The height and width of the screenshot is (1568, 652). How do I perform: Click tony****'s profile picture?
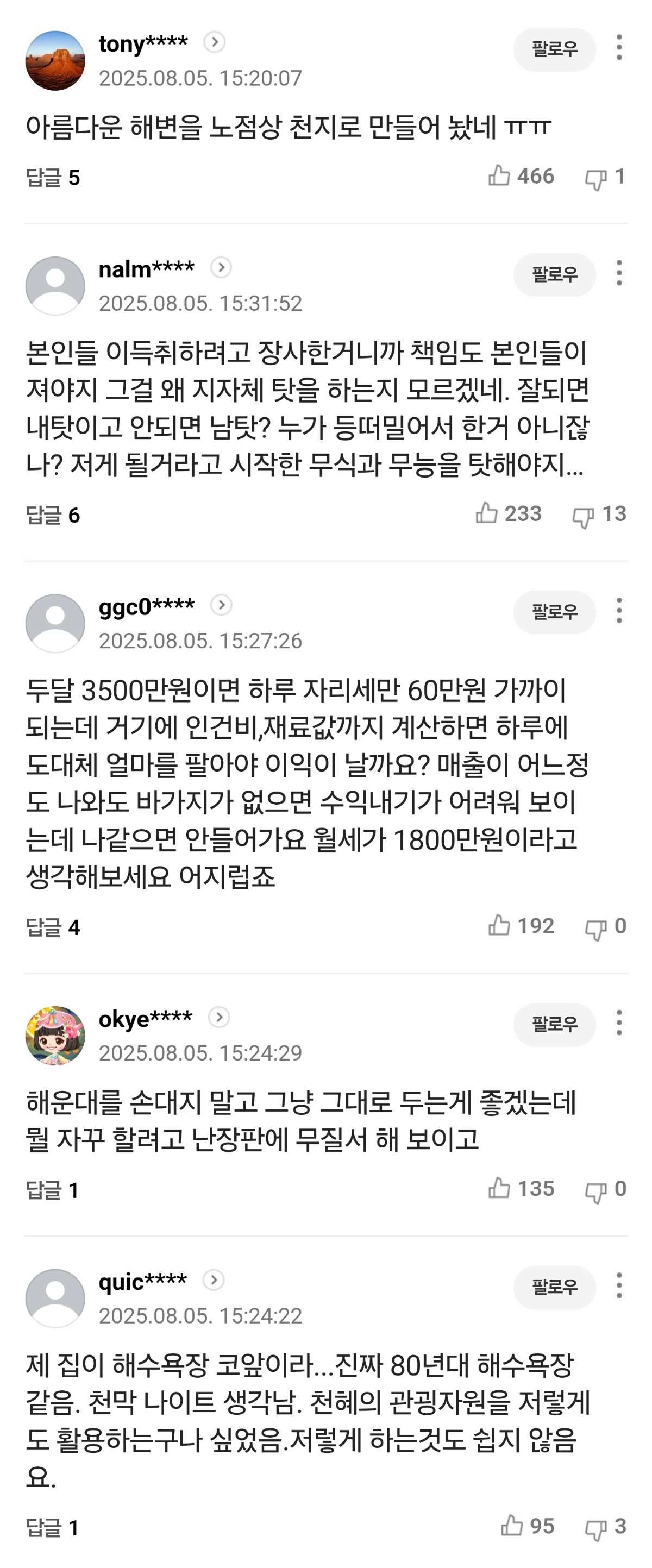click(55, 60)
